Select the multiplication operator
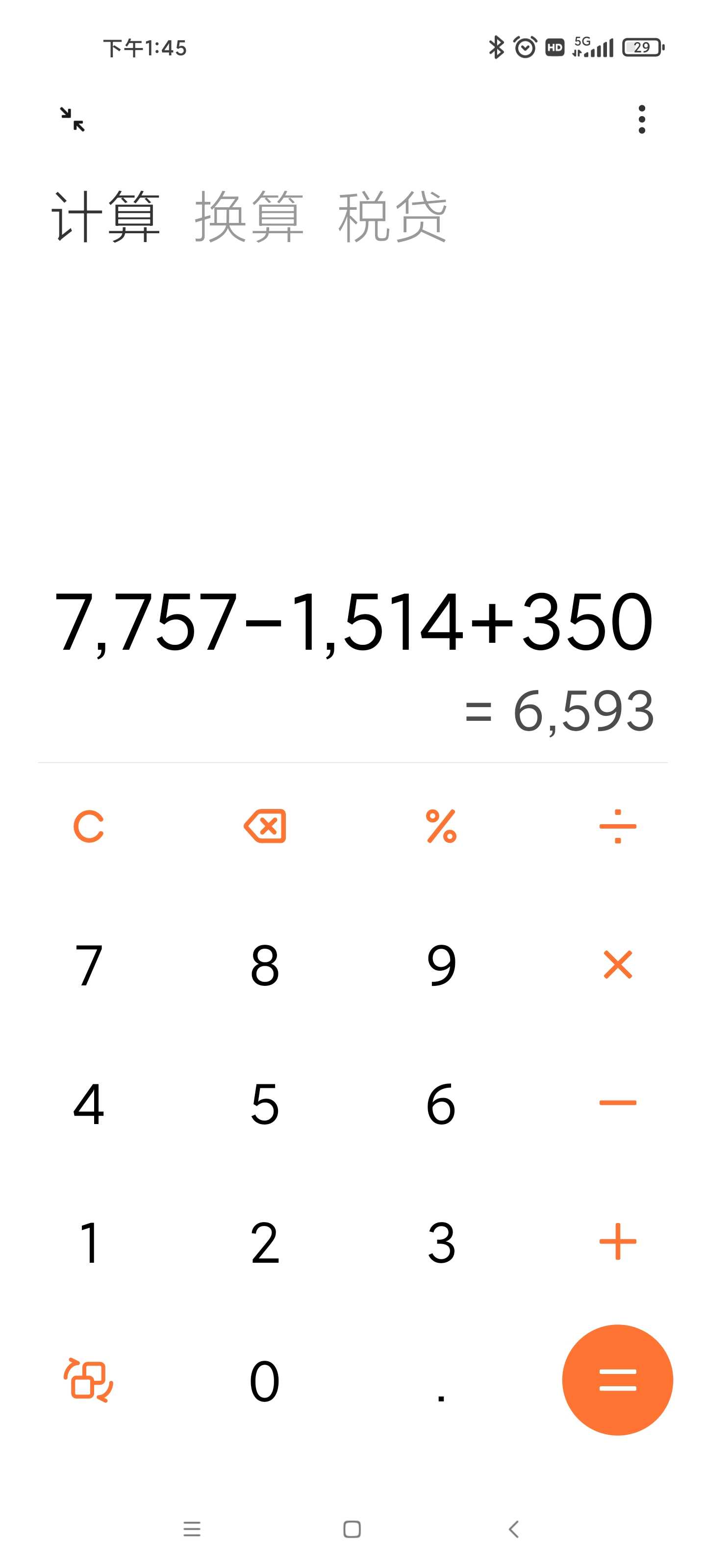 tap(618, 965)
